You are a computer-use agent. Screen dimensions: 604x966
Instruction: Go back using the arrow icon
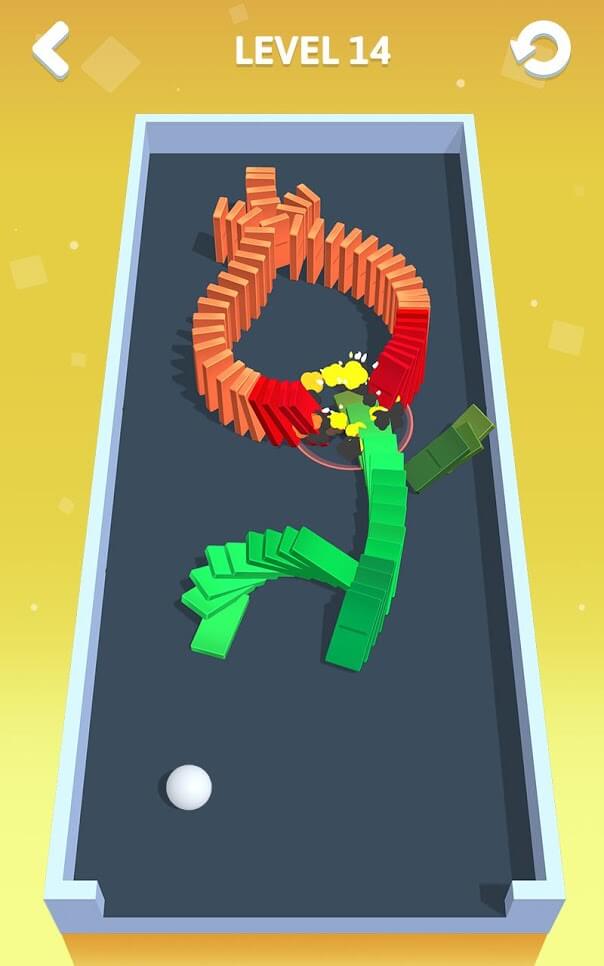pos(50,49)
